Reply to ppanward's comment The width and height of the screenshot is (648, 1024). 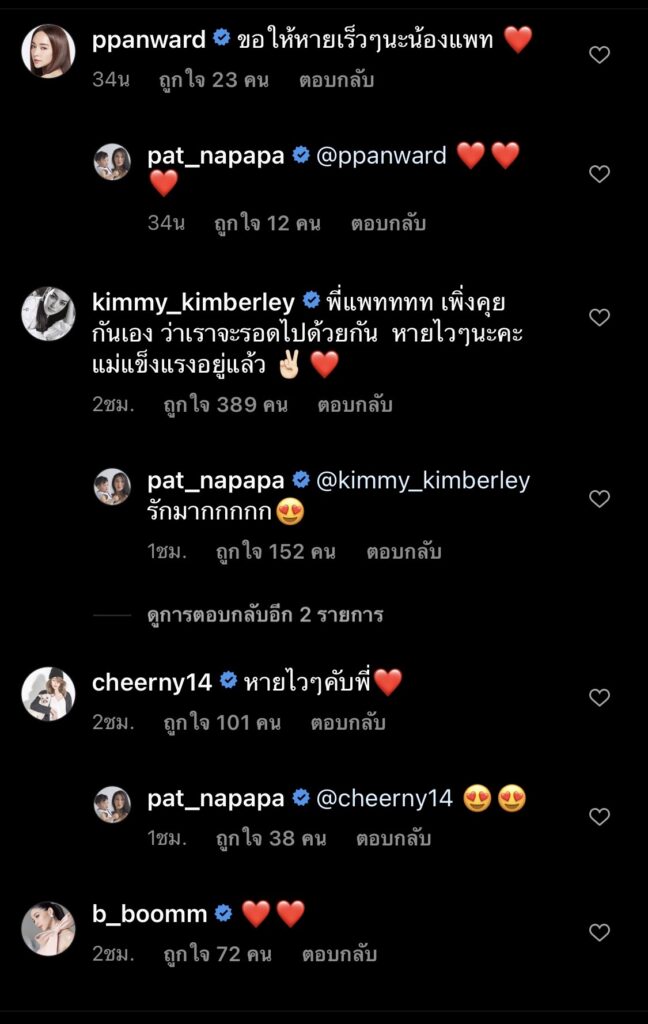pos(336,80)
